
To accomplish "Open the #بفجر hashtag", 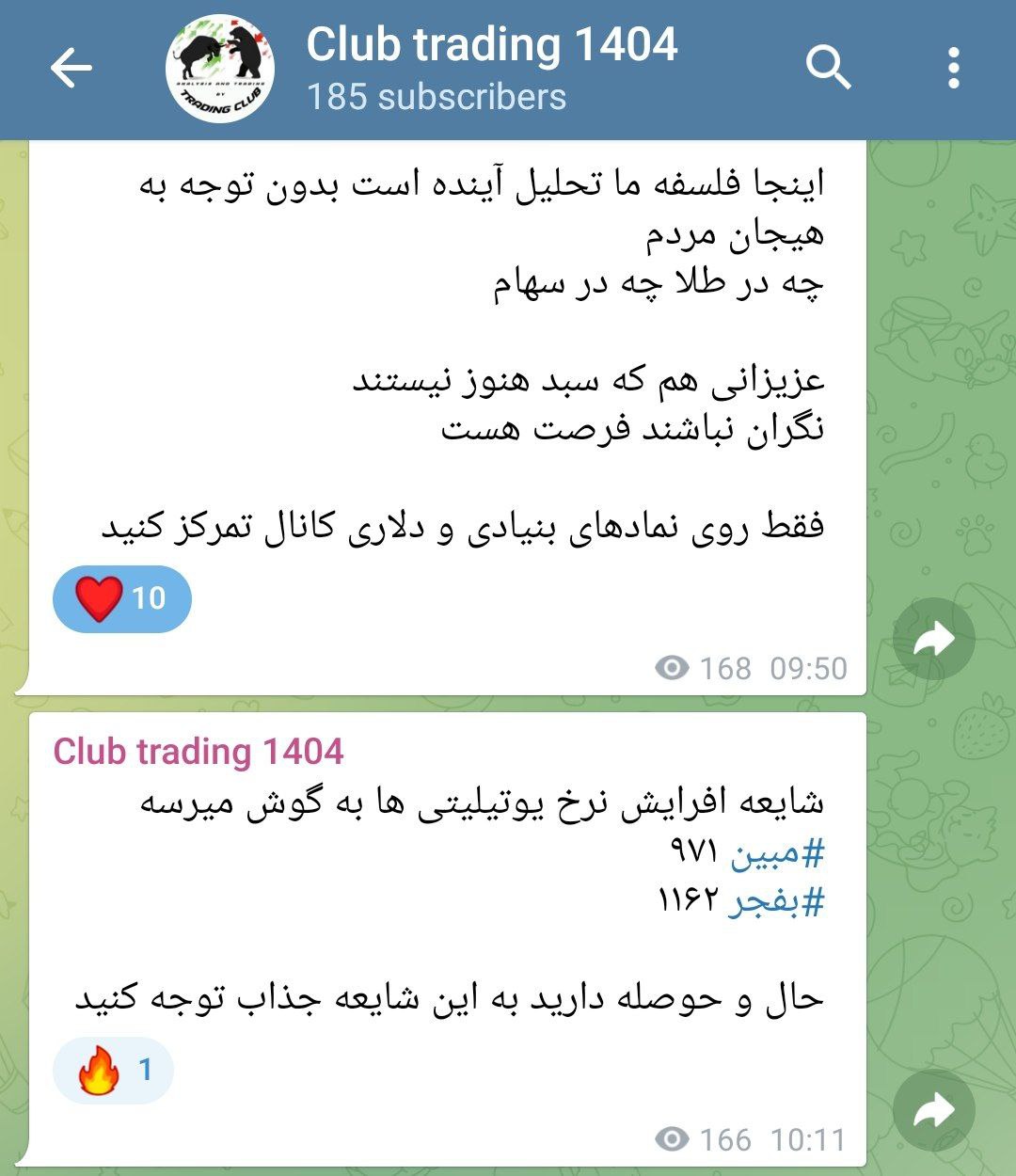I will (776, 902).
